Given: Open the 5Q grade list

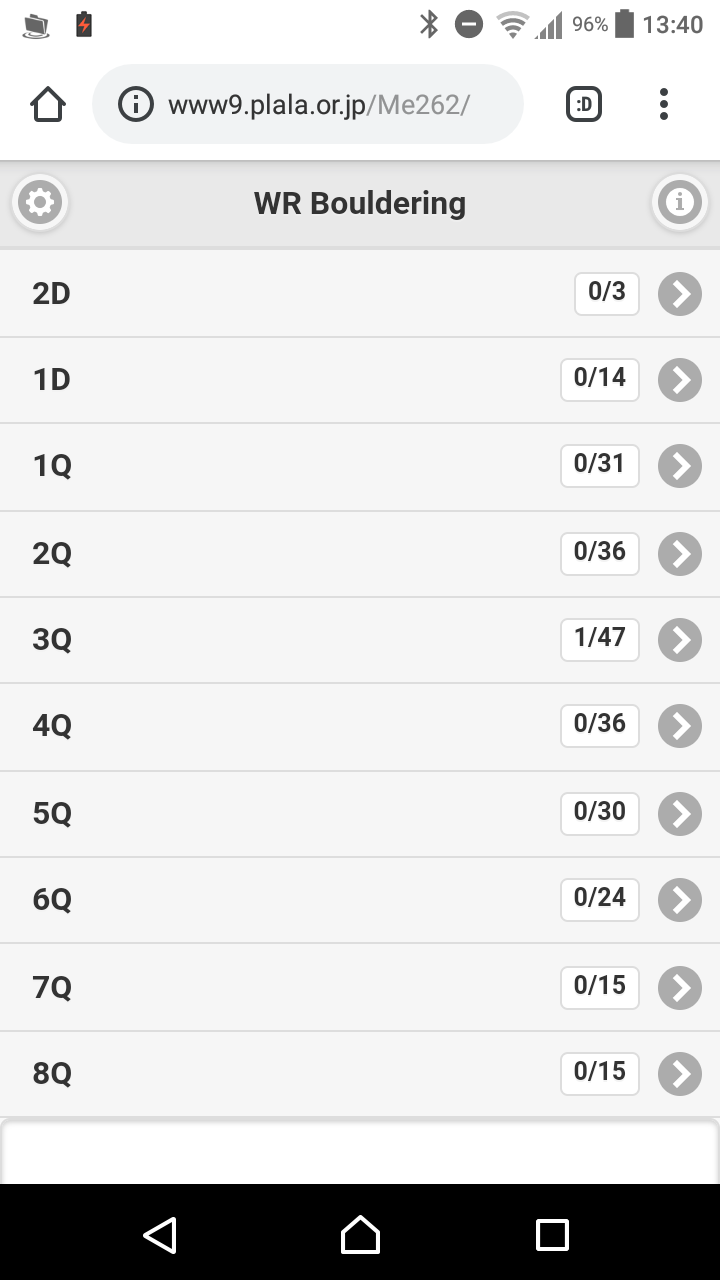Looking at the screenshot, I should [360, 814].
